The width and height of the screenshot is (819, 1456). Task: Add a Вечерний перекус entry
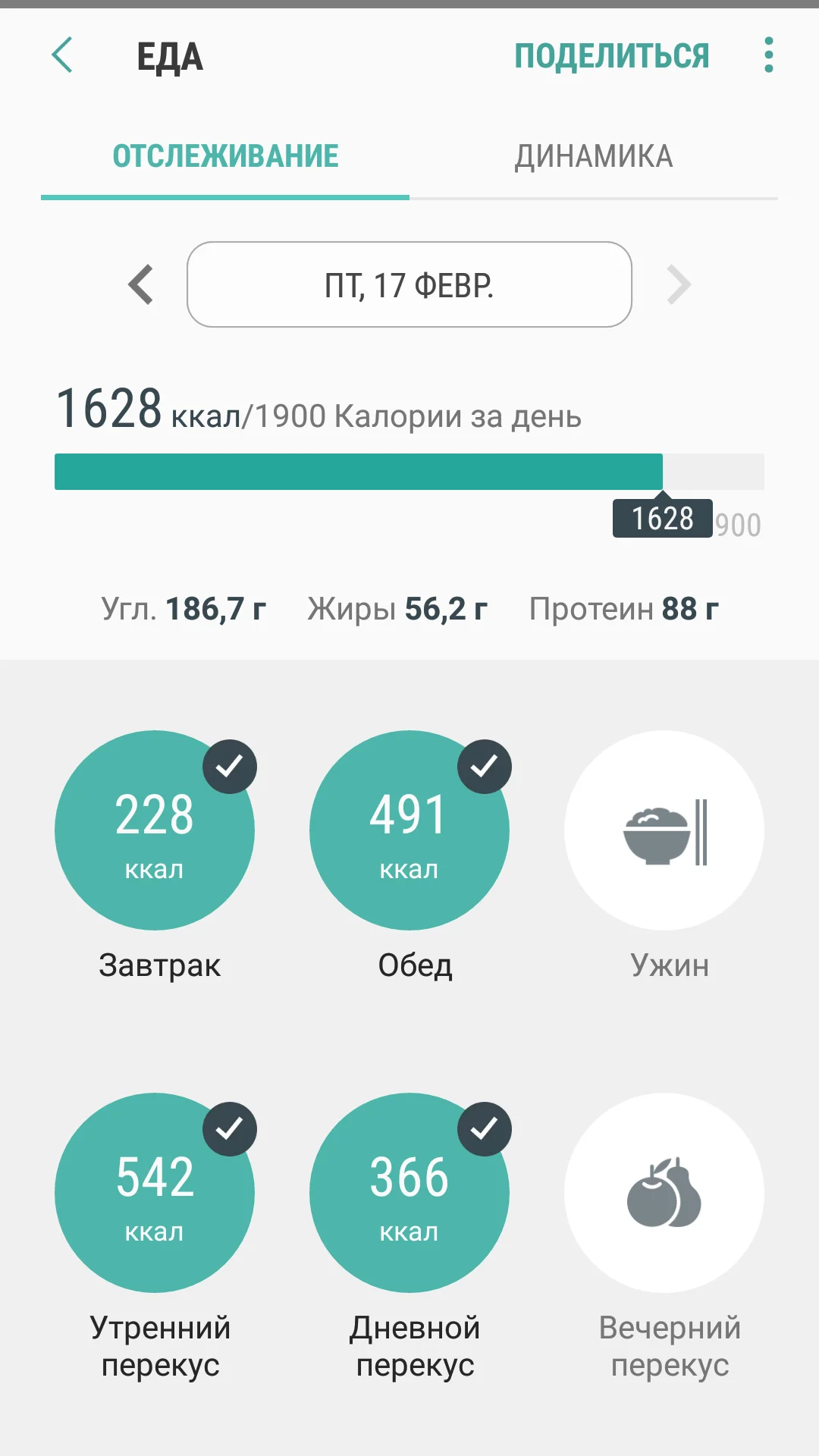(664, 1193)
